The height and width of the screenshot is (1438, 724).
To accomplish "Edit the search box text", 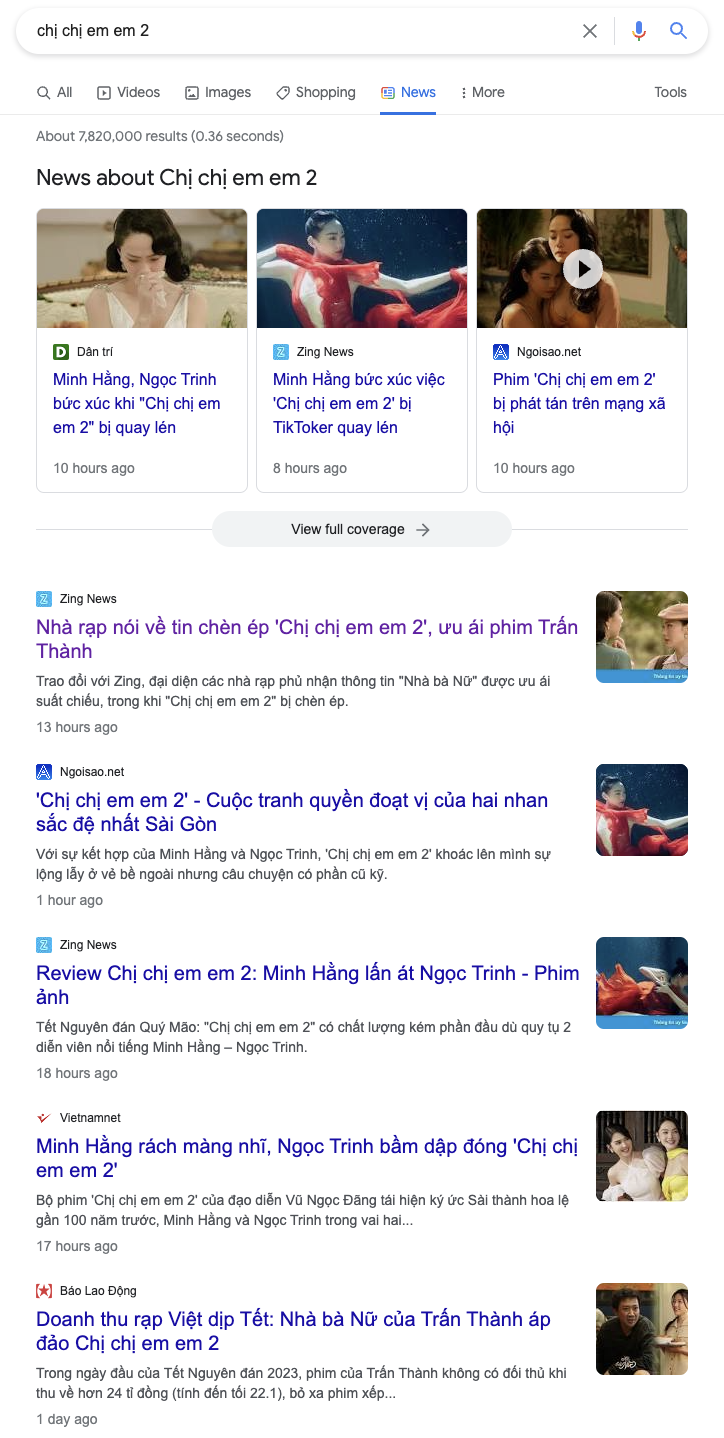I will tap(300, 31).
